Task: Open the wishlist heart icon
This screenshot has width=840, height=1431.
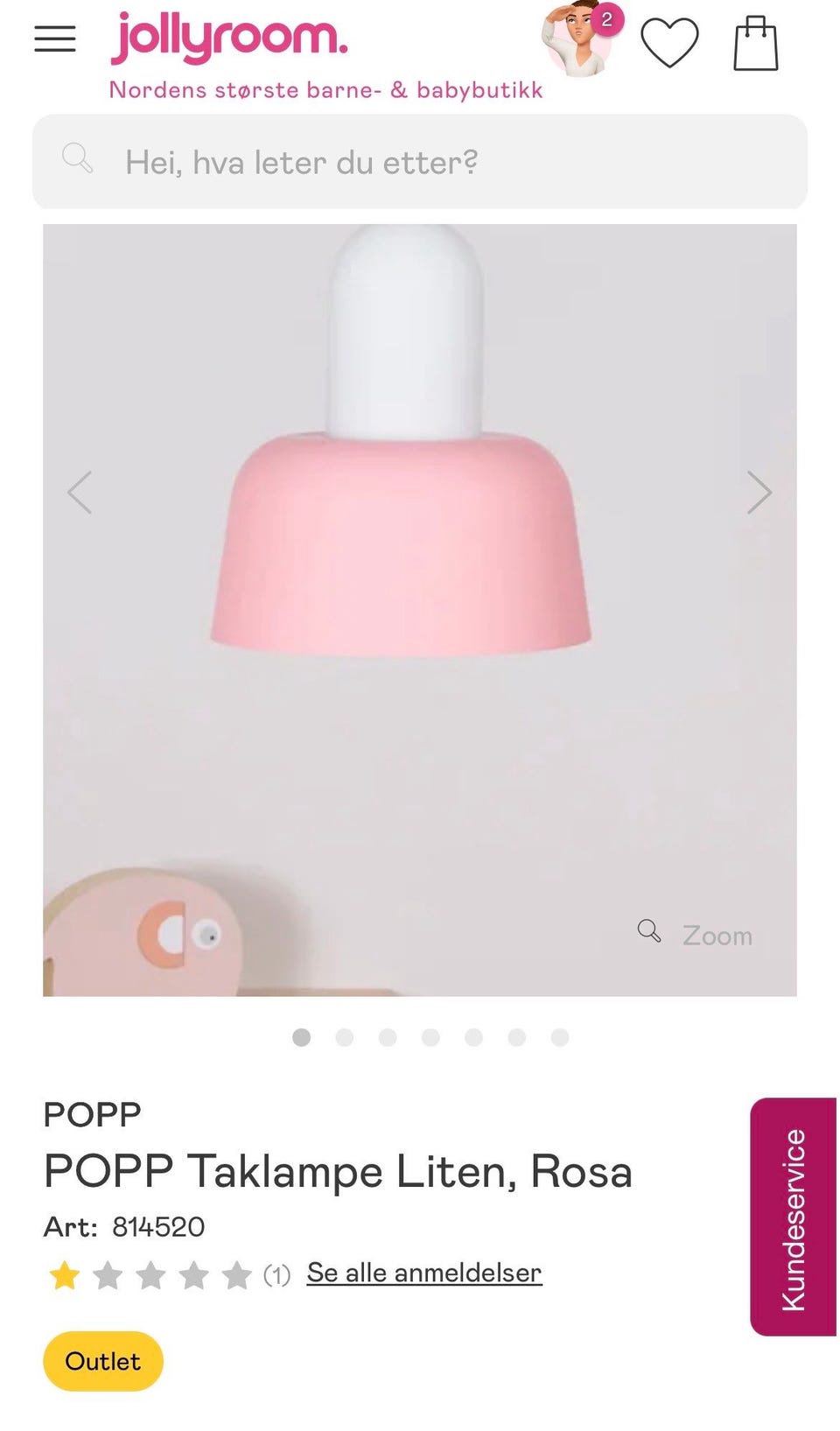Action: tap(669, 42)
